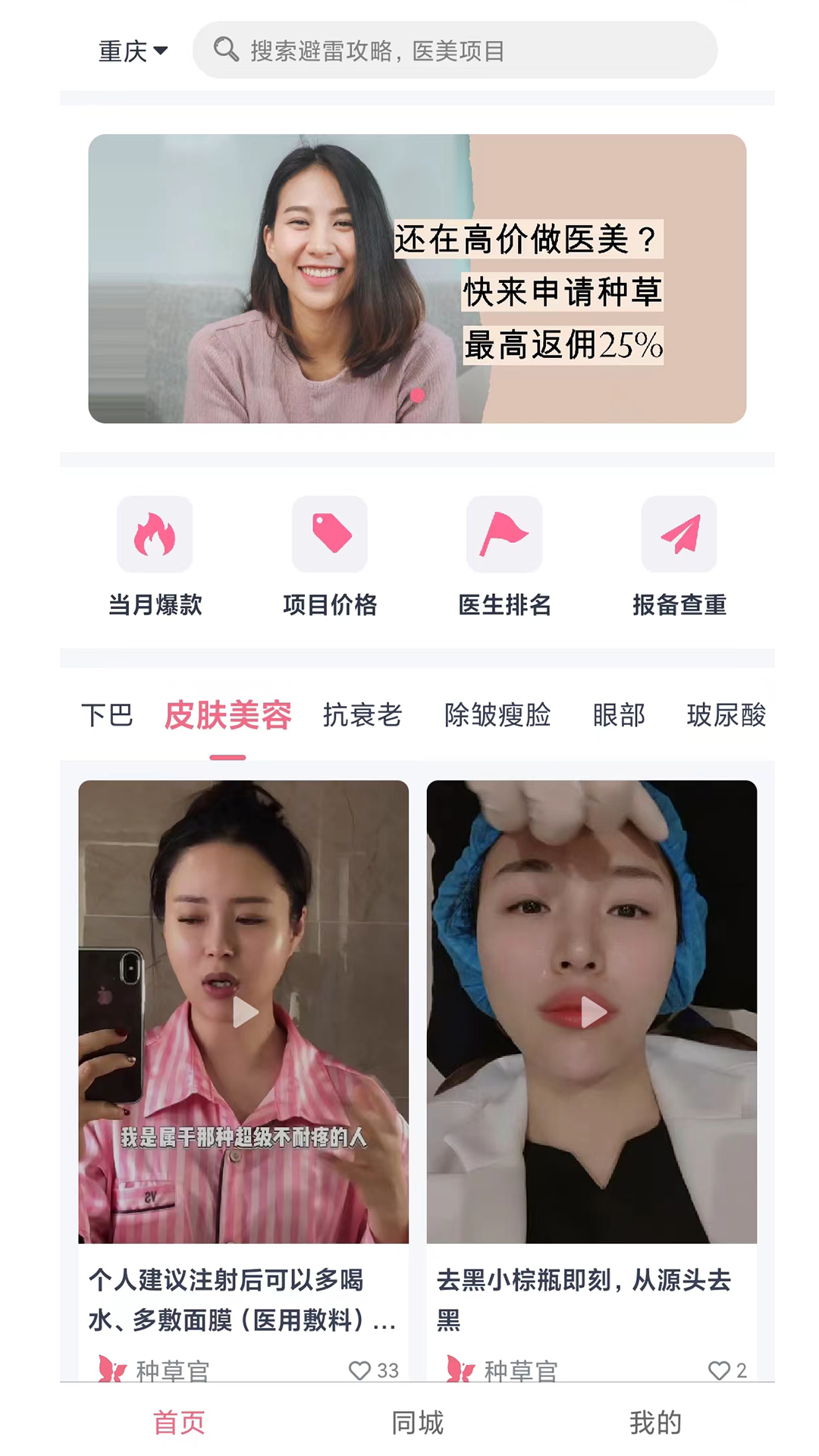Go to the 同城 tab

(417, 1423)
